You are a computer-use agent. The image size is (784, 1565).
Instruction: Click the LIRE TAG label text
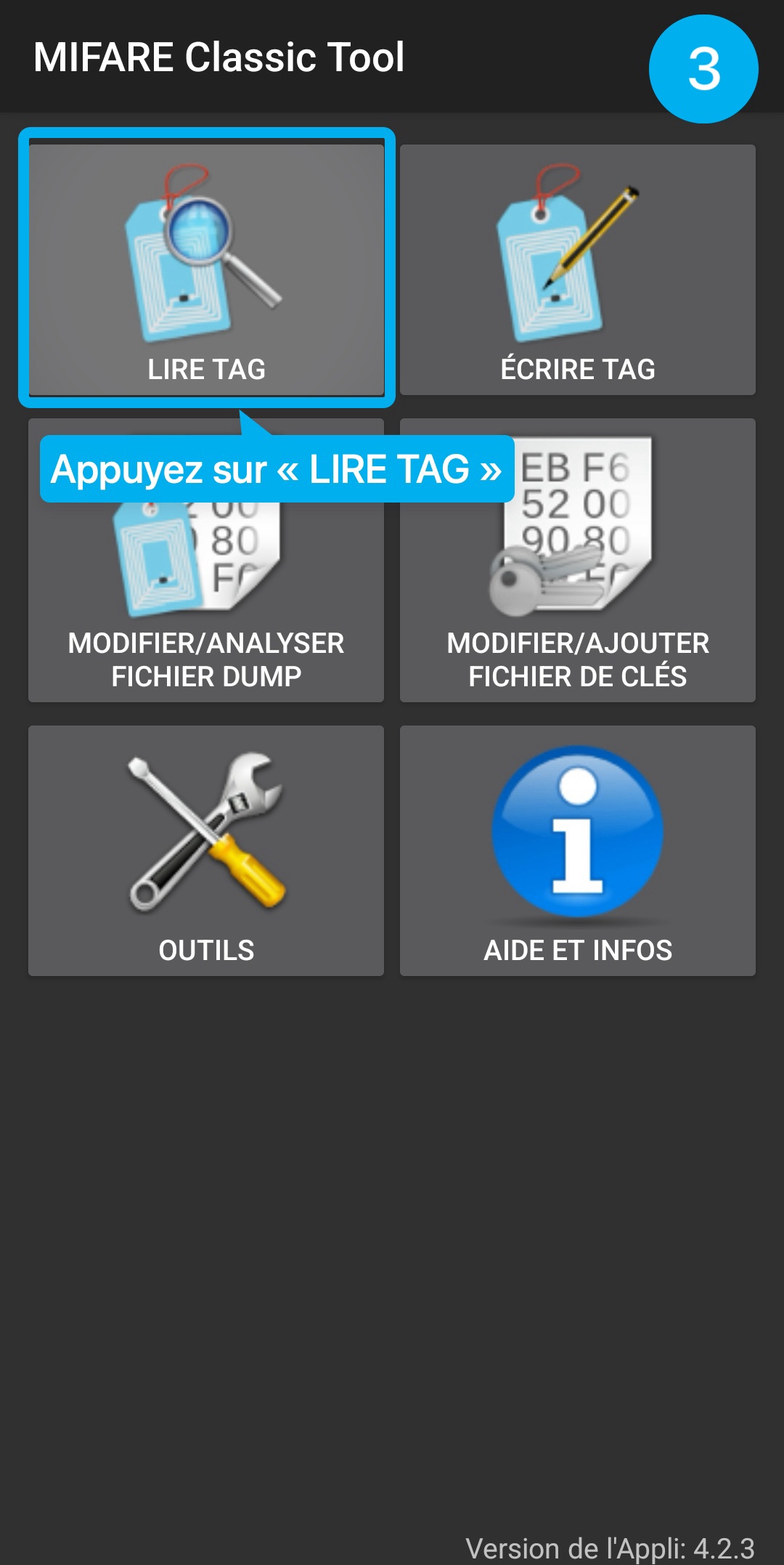click(x=205, y=369)
